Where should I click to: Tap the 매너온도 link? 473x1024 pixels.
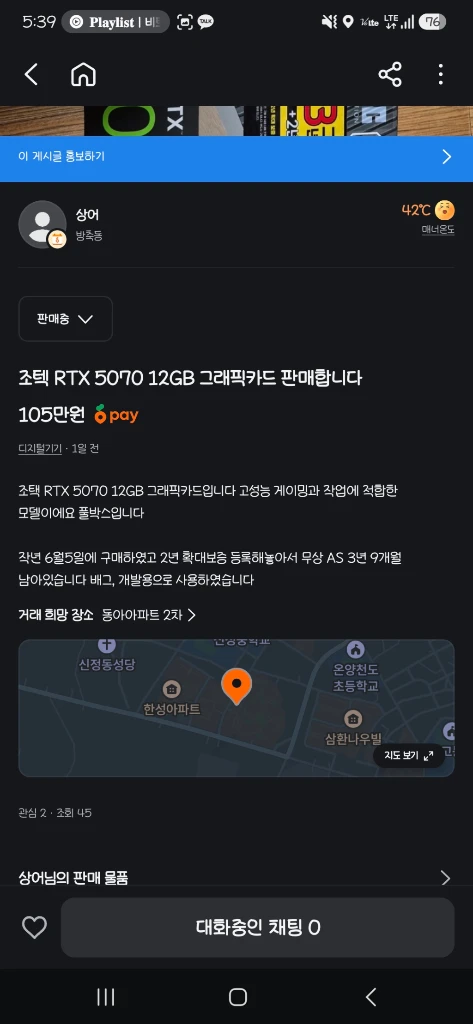tap(438, 230)
